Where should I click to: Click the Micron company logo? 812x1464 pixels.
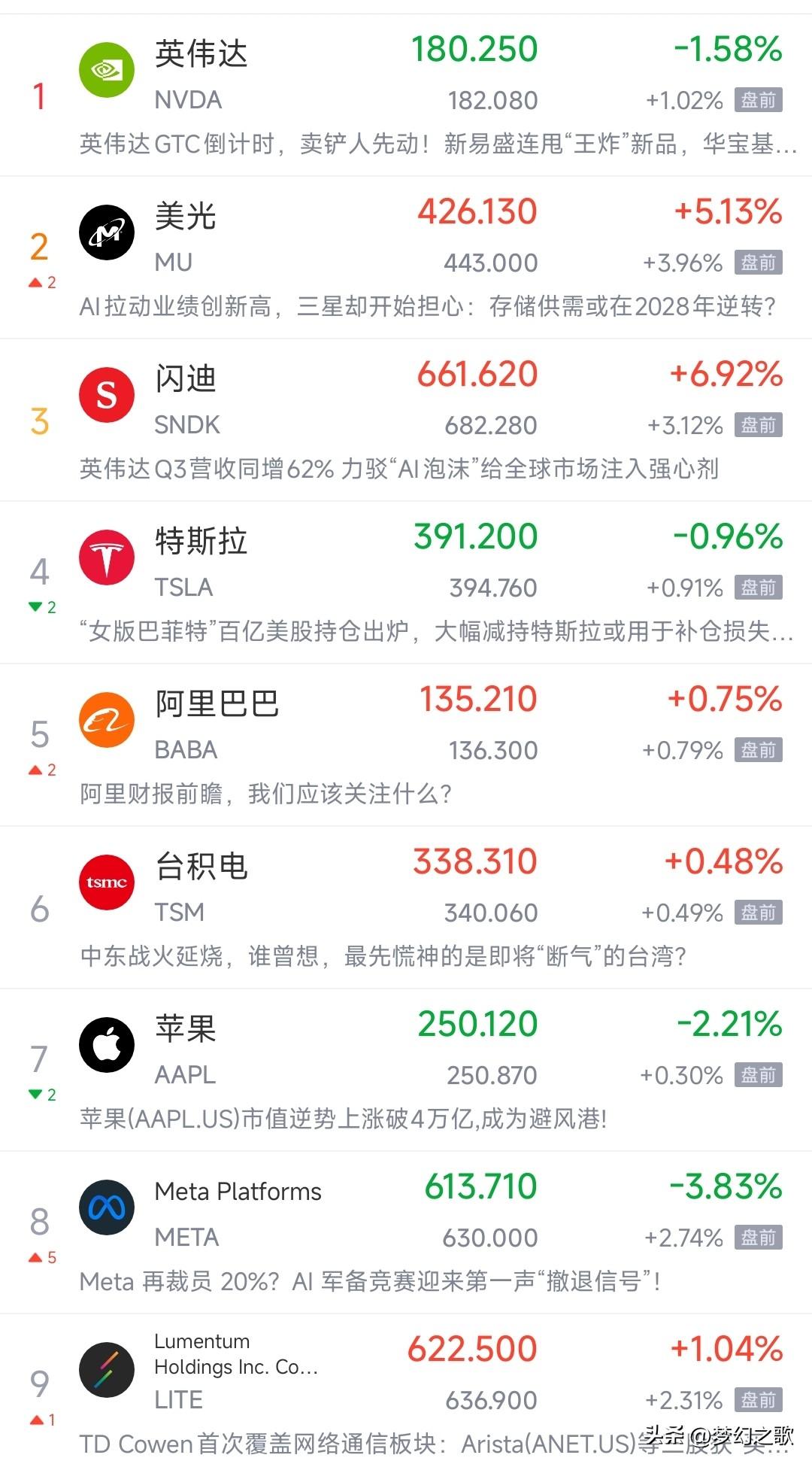coord(108,232)
